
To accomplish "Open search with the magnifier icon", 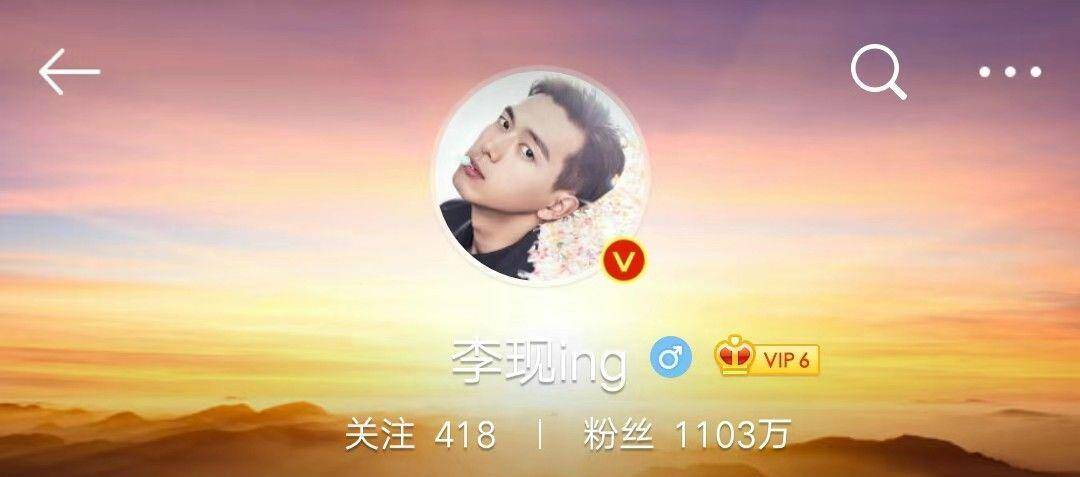I will tap(878, 73).
